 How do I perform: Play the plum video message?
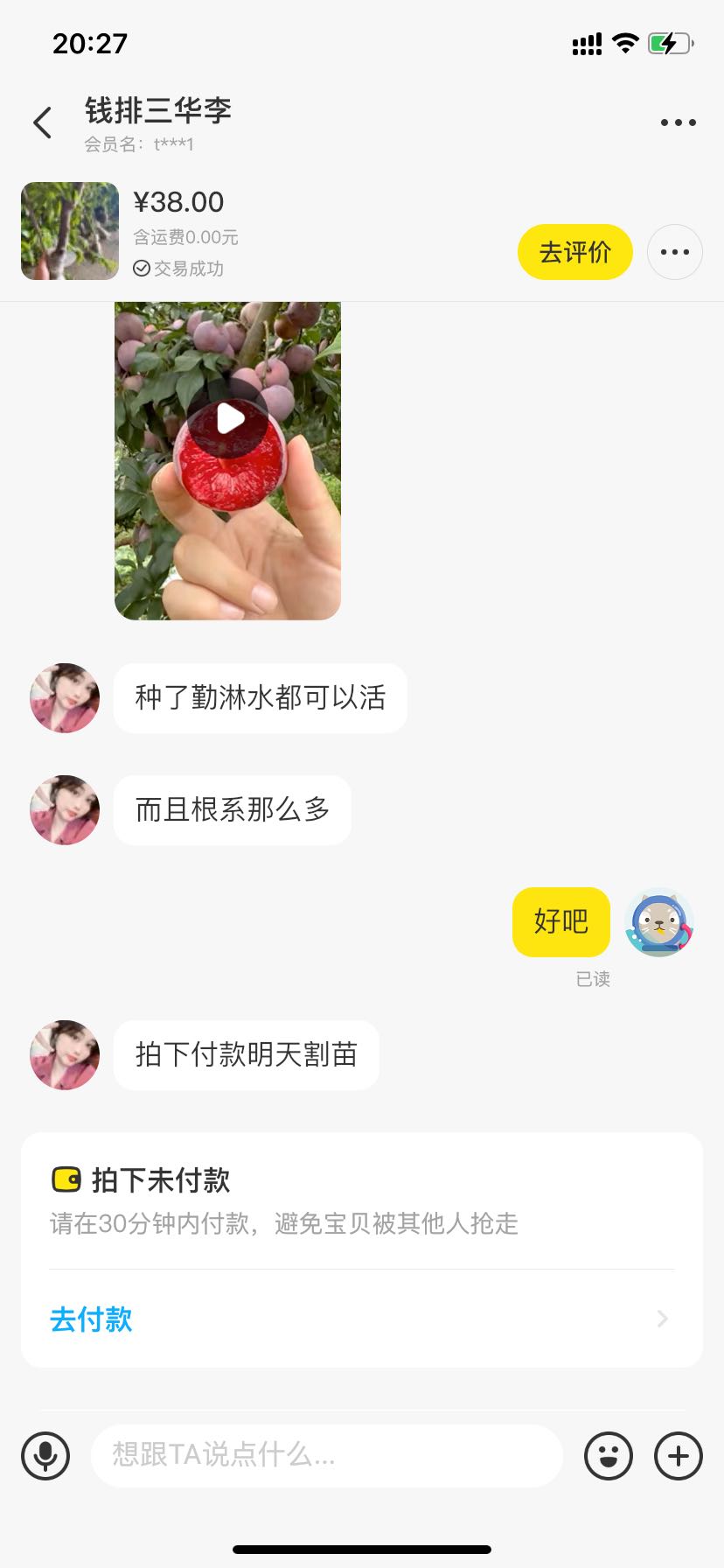point(229,419)
